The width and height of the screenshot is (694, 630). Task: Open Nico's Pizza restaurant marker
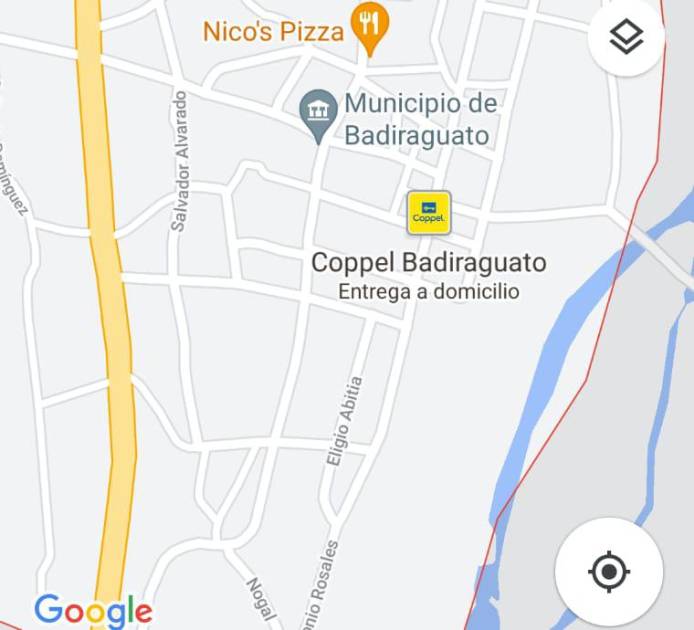tap(370, 28)
